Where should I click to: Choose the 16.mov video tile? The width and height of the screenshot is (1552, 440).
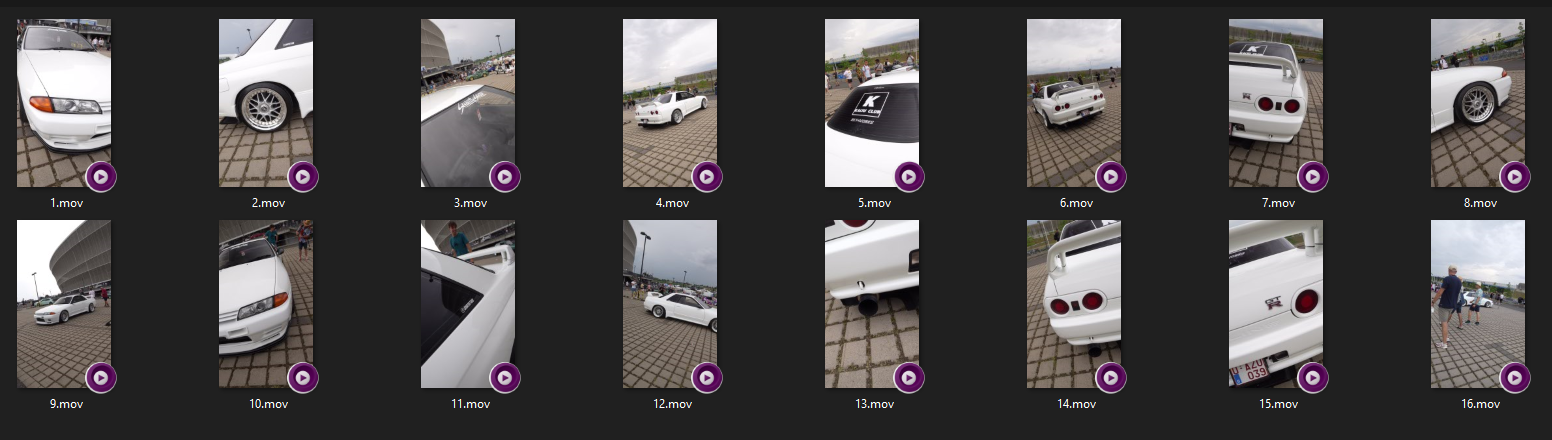point(1478,304)
